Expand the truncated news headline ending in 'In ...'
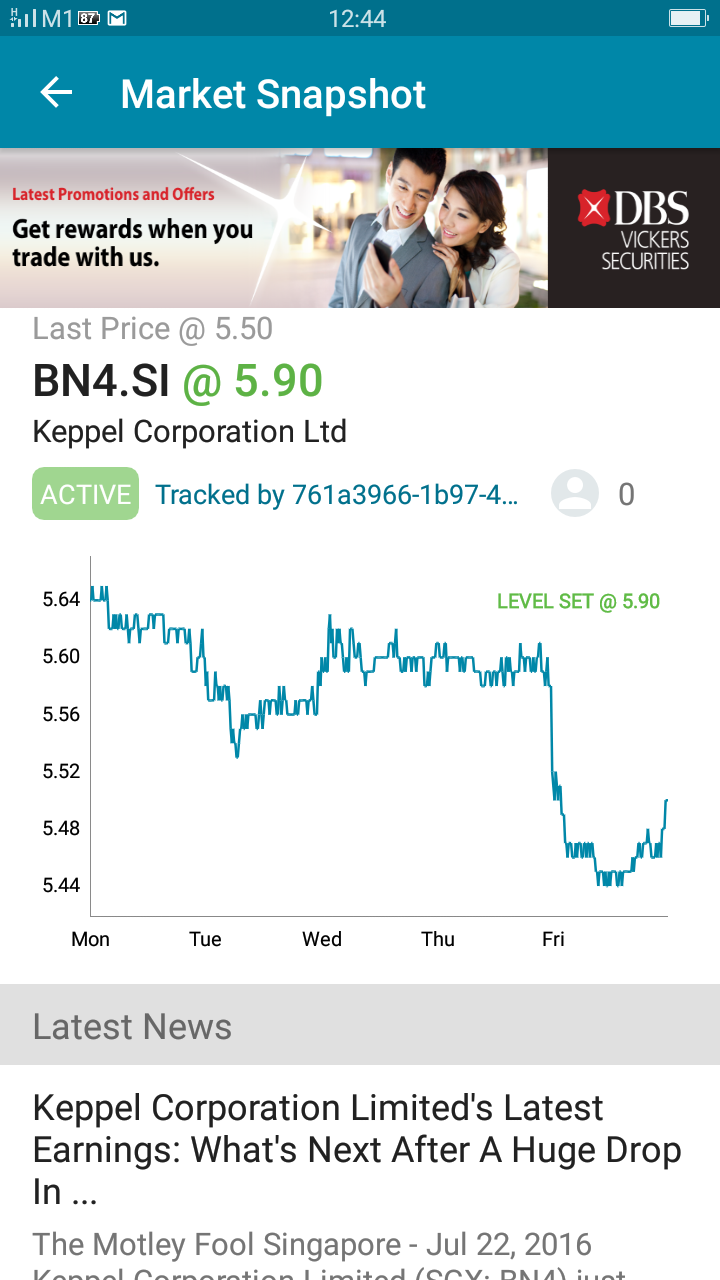The width and height of the screenshot is (720, 1280). pyautogui.click(x=355, y=1150)
